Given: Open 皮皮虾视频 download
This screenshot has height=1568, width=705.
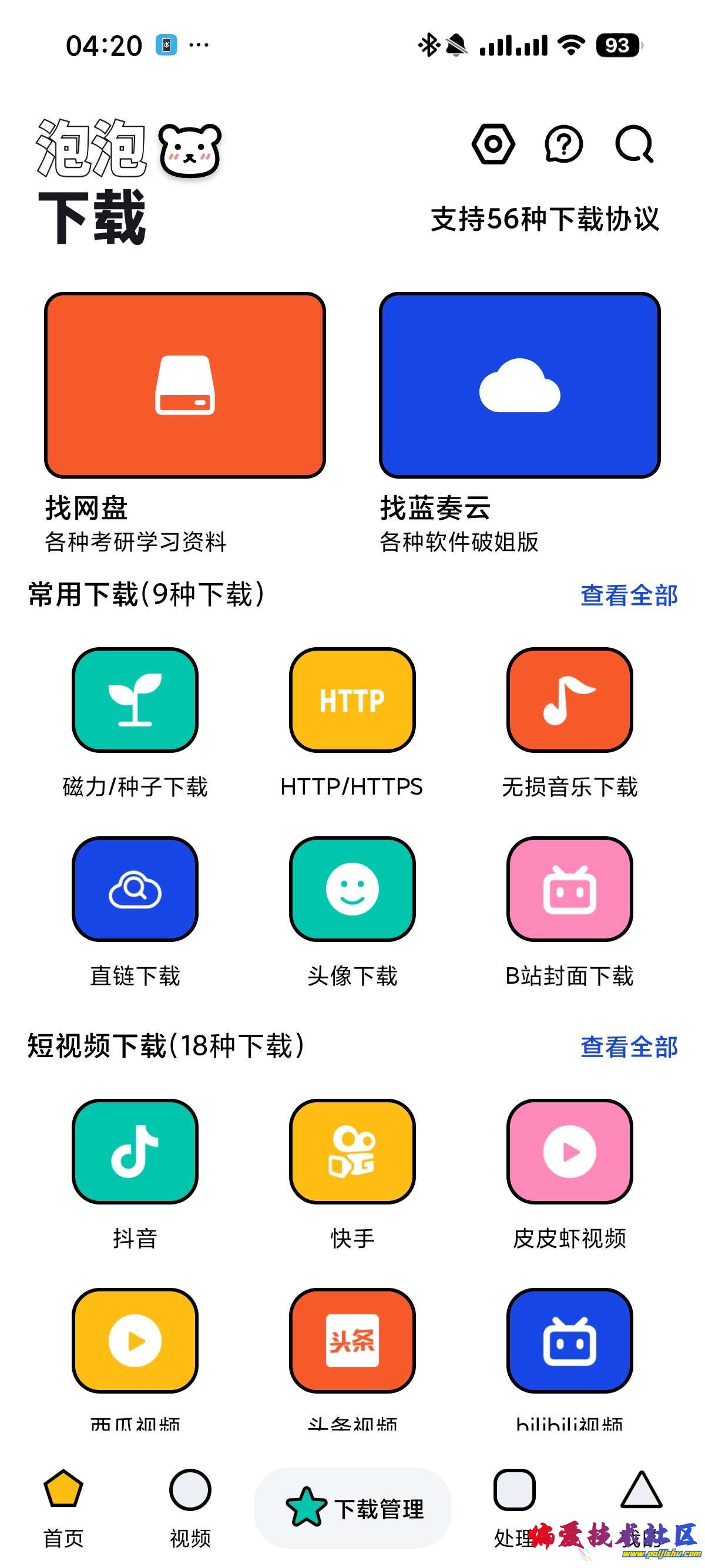Looking at the screenshot, I should point(569,1151).
